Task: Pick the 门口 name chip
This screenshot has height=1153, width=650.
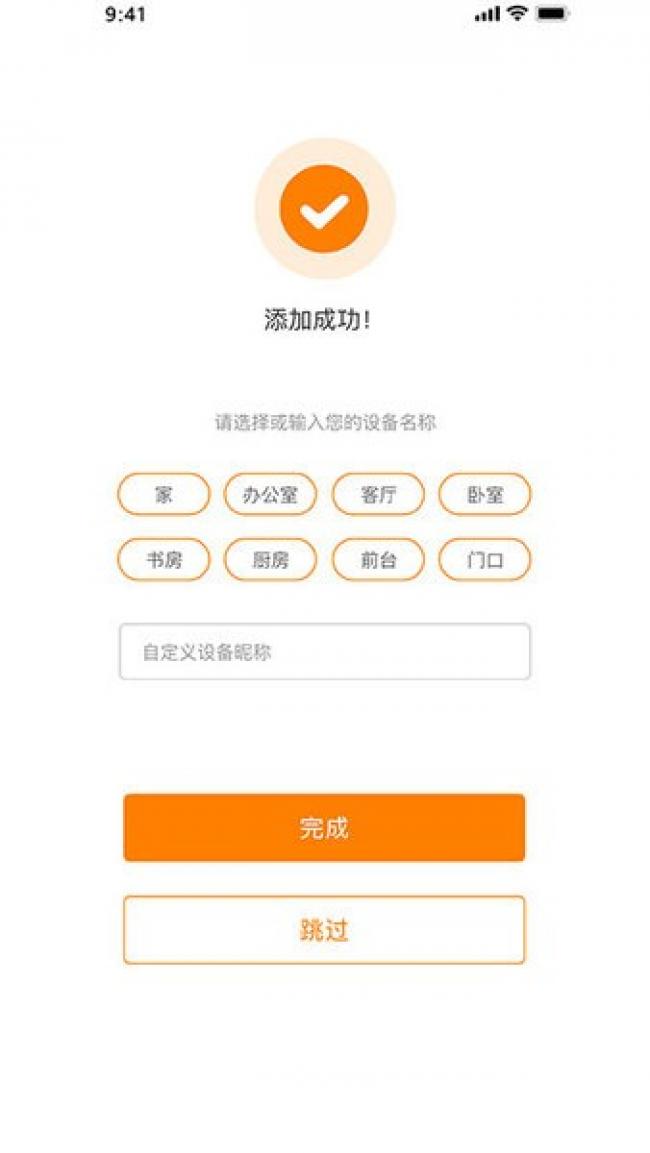Action: [484, 560]
